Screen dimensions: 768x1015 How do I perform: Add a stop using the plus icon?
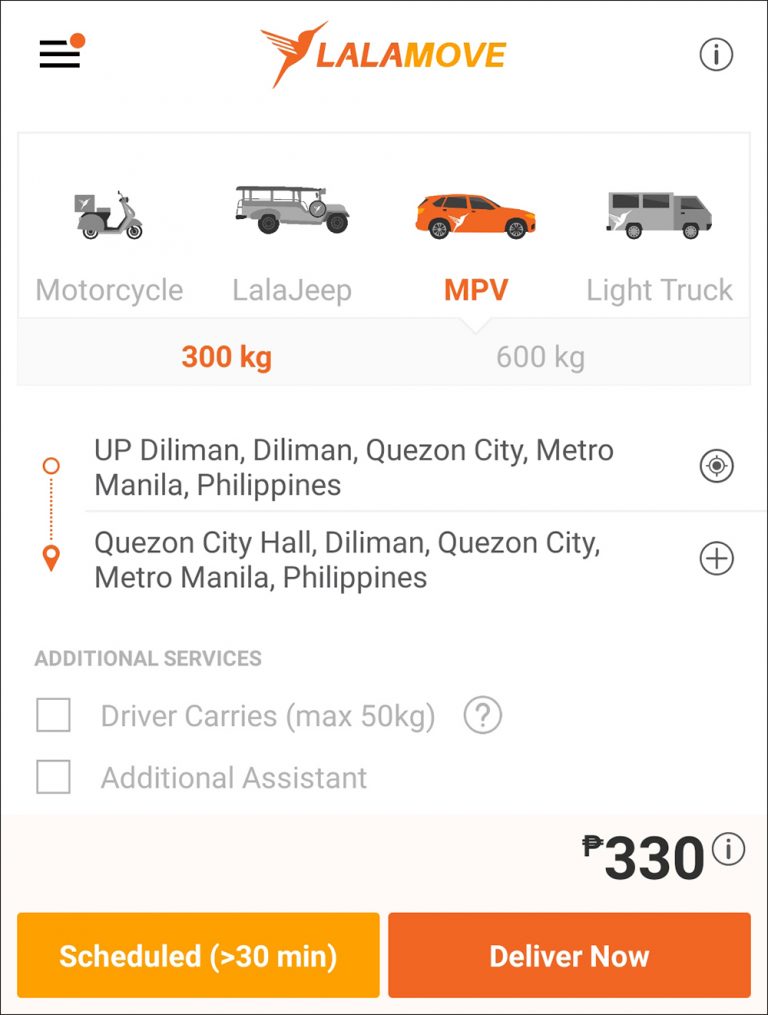click(716, 558)
